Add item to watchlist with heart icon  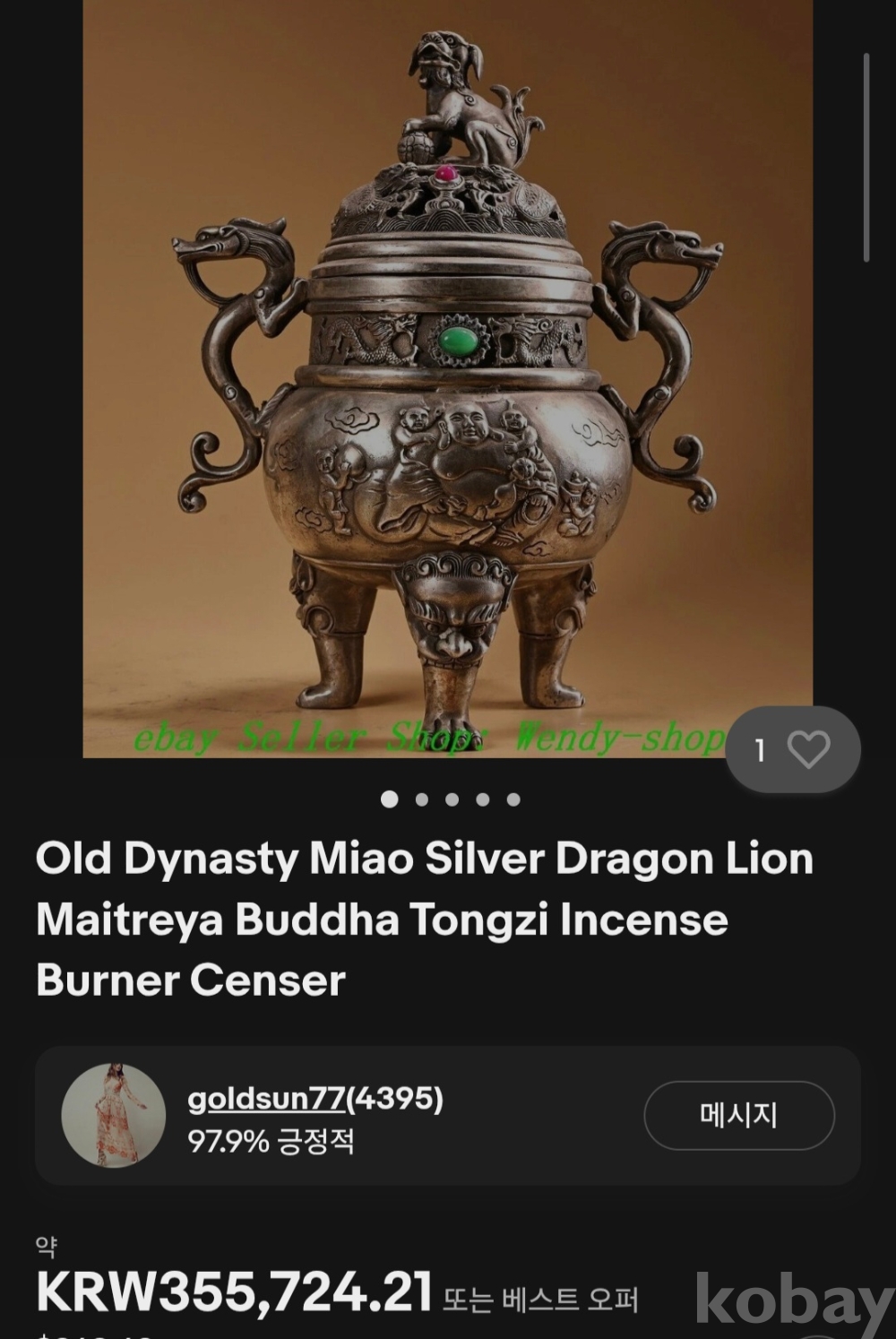click(807, 749)
